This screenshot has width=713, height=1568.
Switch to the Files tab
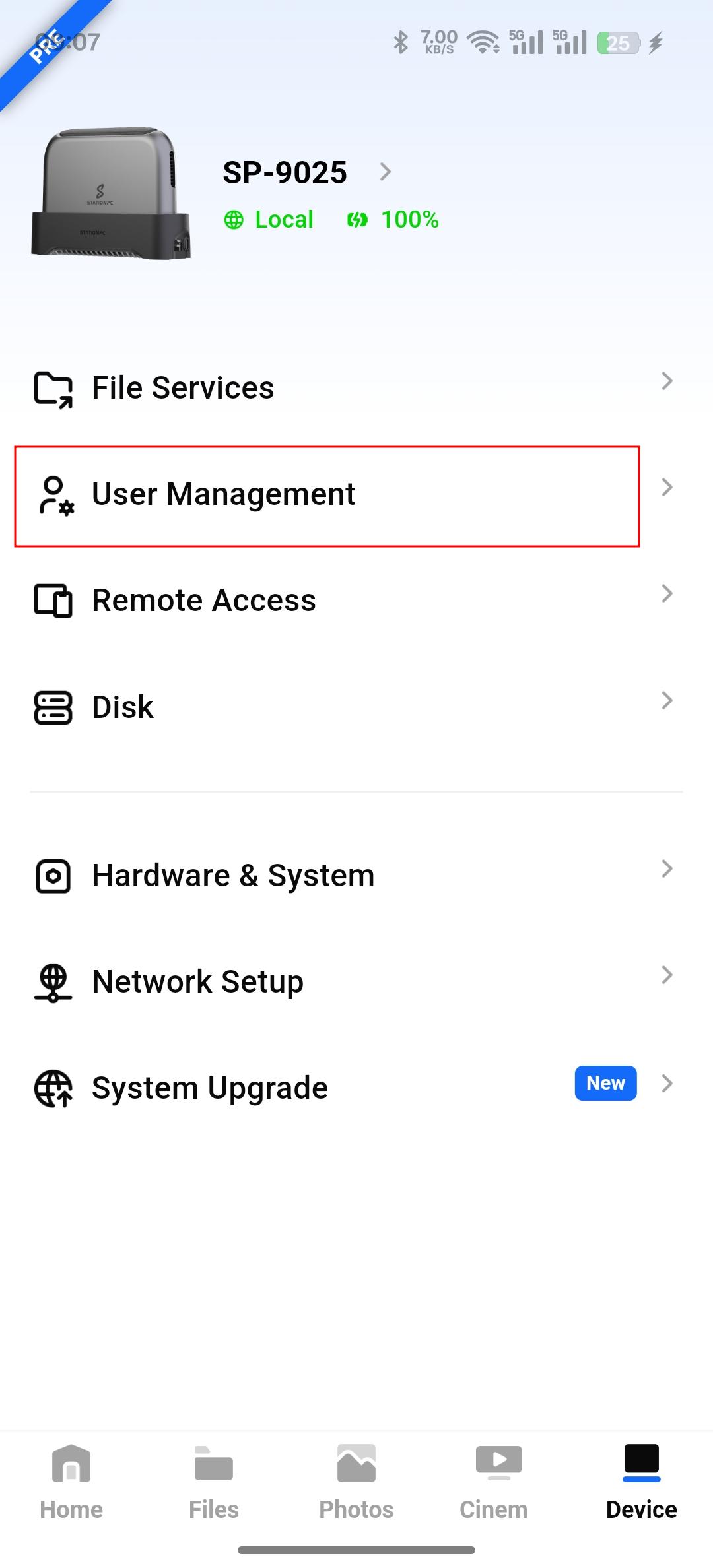click(x=214, y=1483)
